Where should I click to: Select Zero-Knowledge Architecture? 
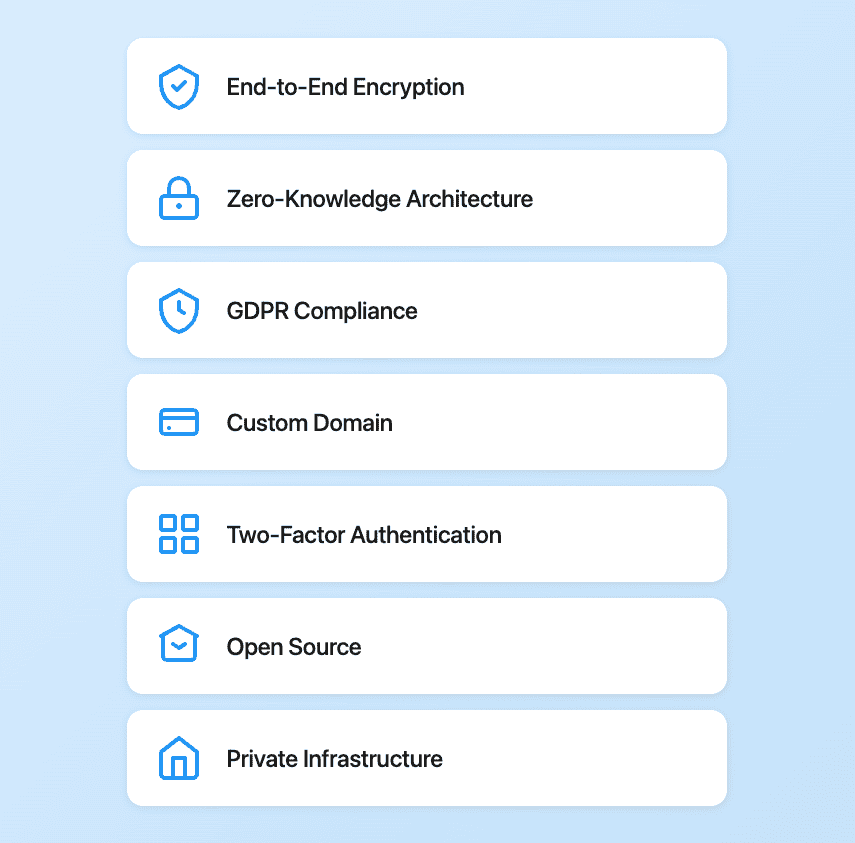coord(426,199)
